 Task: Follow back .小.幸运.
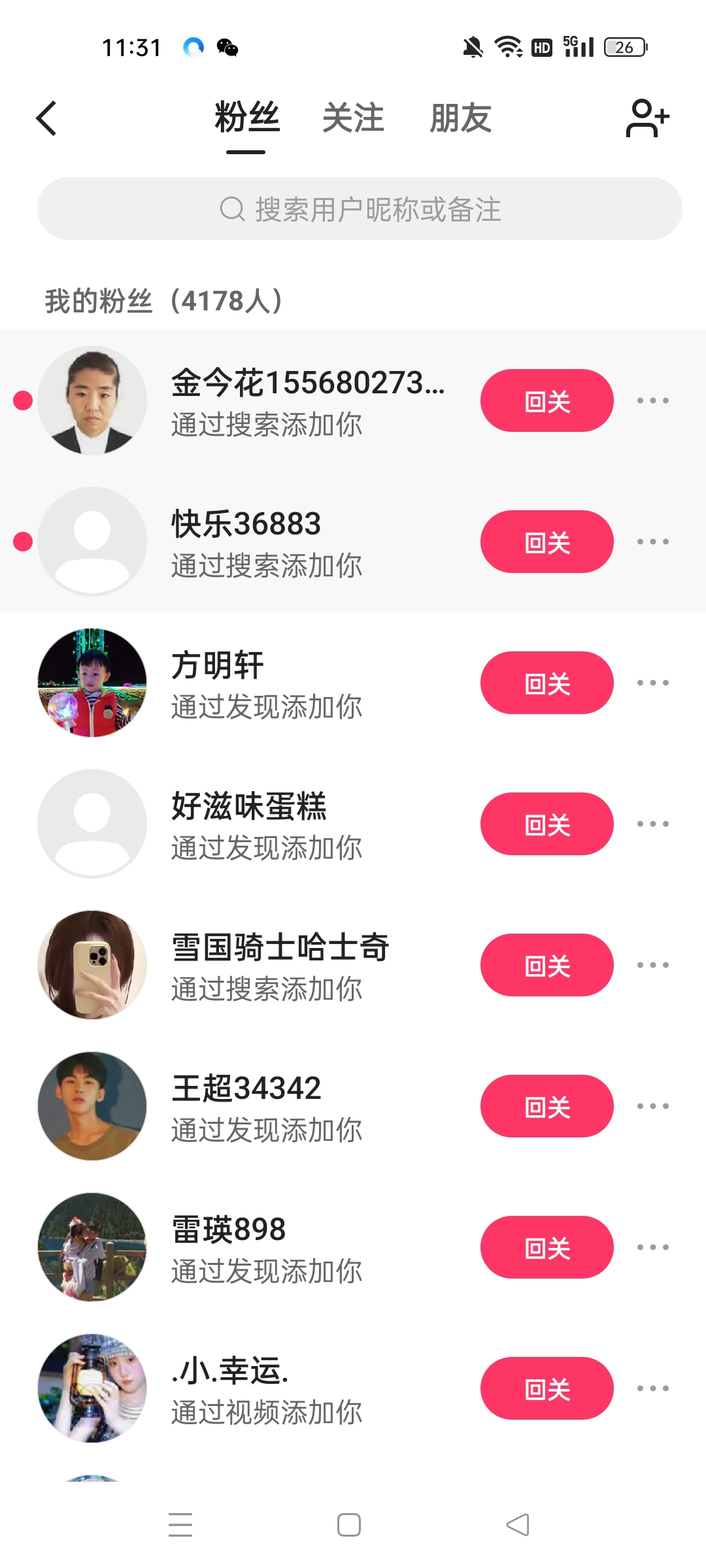pyautogui.click(x=546, y=1388)
